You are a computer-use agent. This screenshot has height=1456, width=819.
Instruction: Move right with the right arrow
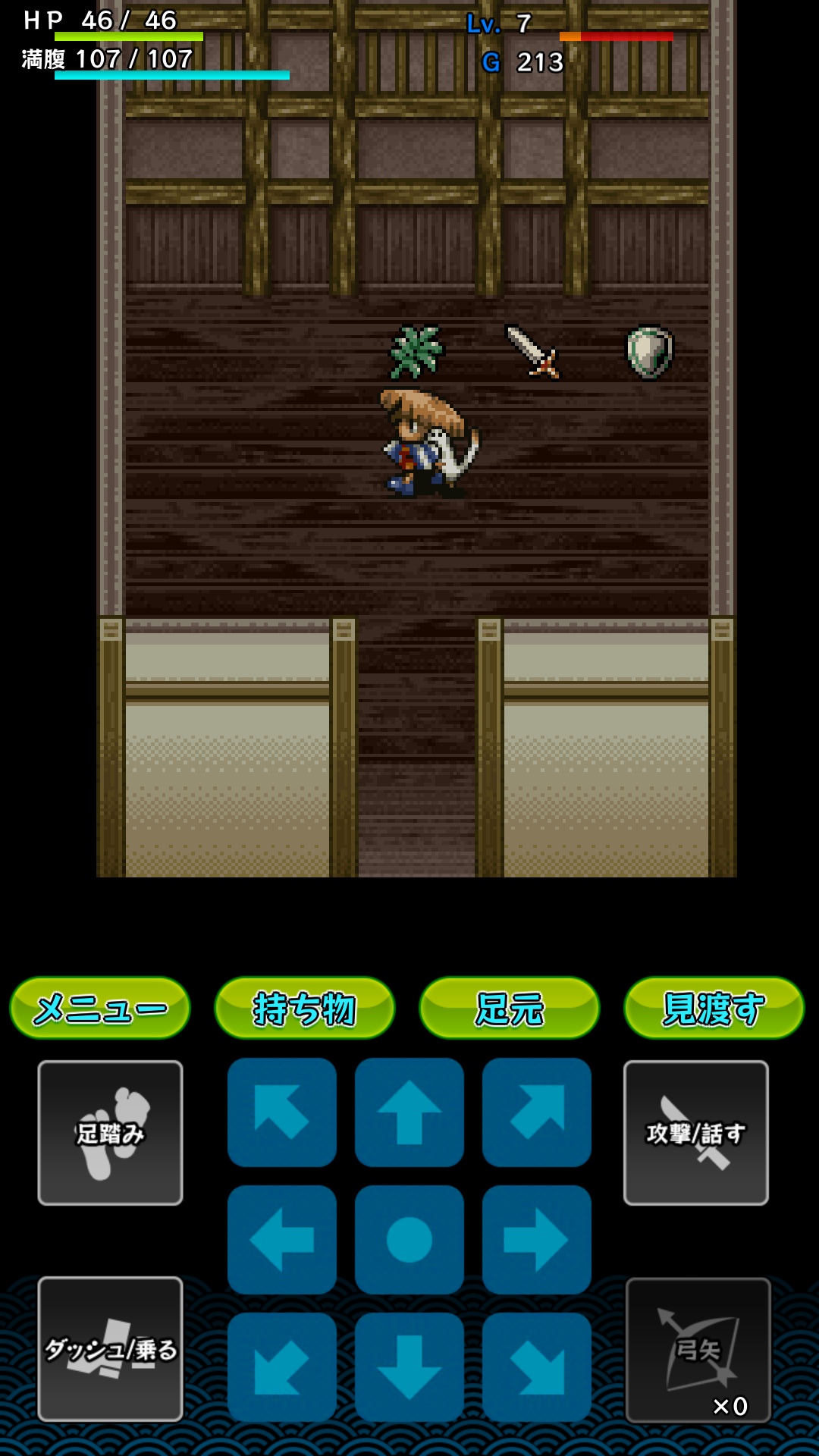click(x=537, y=1240)
